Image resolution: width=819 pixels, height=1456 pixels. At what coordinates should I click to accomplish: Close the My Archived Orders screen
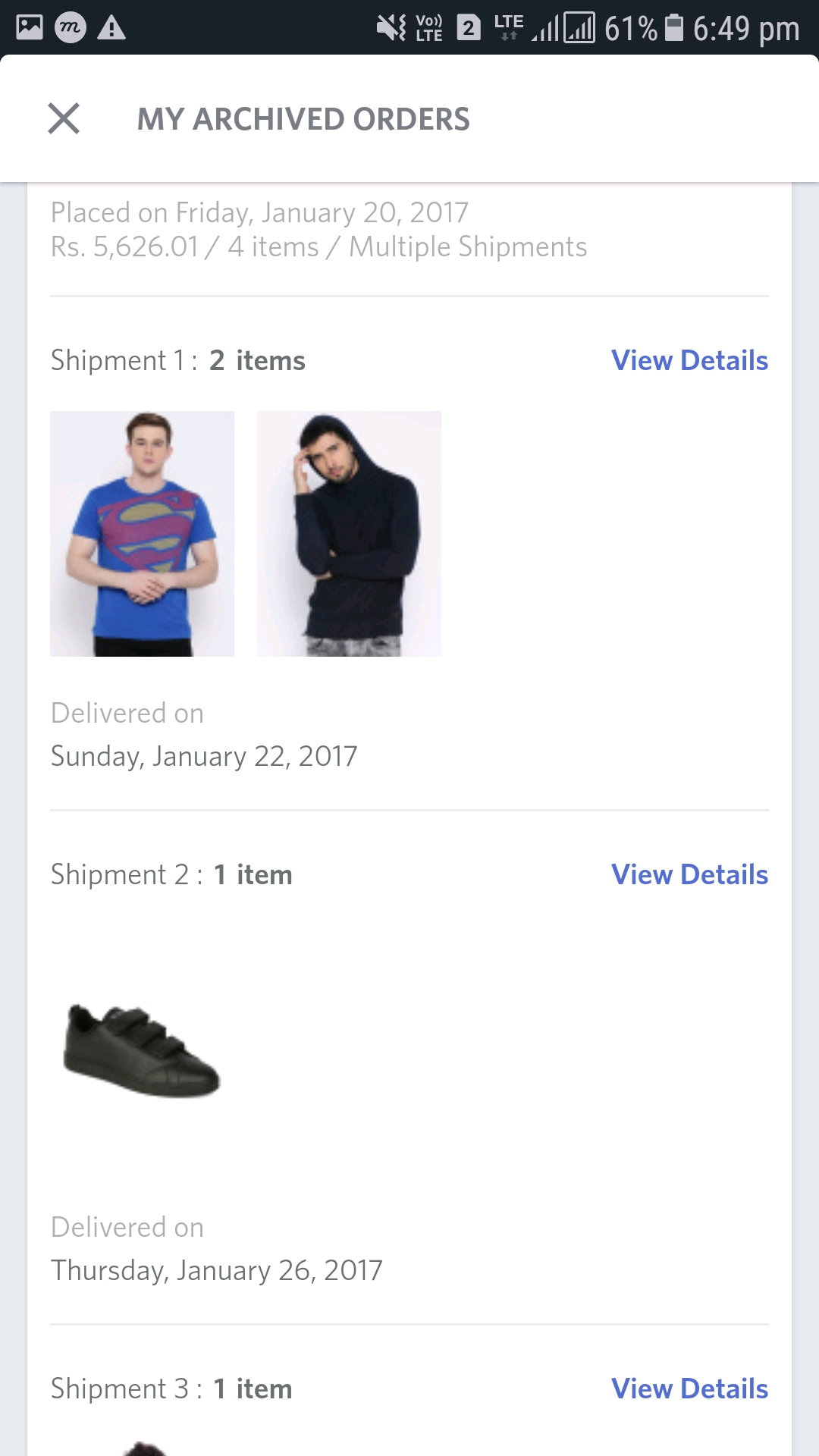tap(64, 119)
